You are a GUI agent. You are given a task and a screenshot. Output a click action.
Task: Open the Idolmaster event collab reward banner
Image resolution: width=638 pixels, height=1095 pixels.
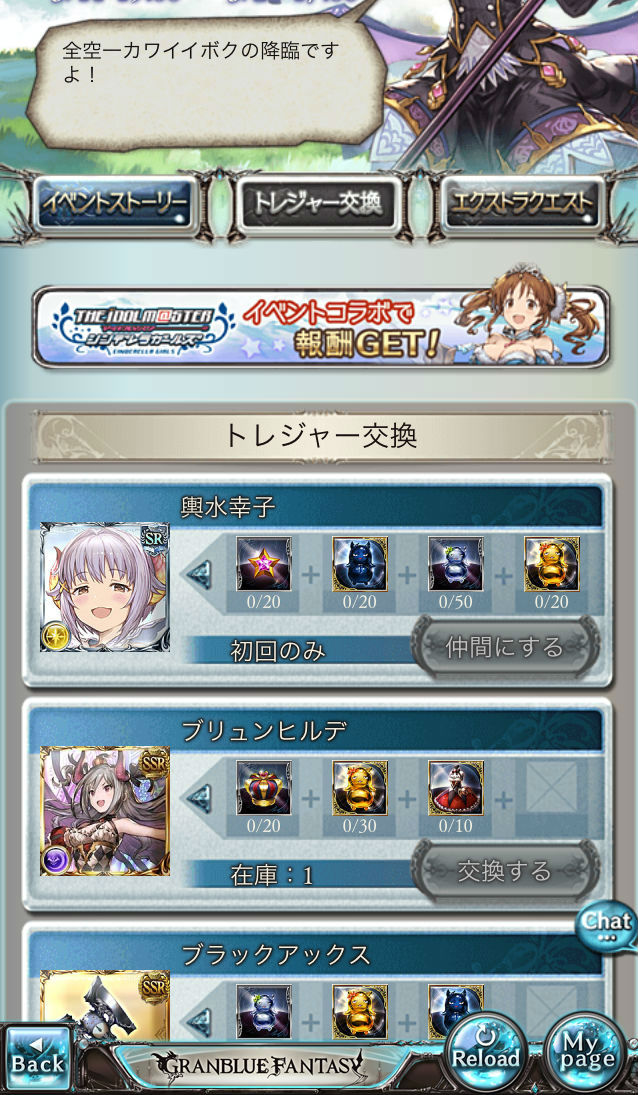(x=320, y=326)
